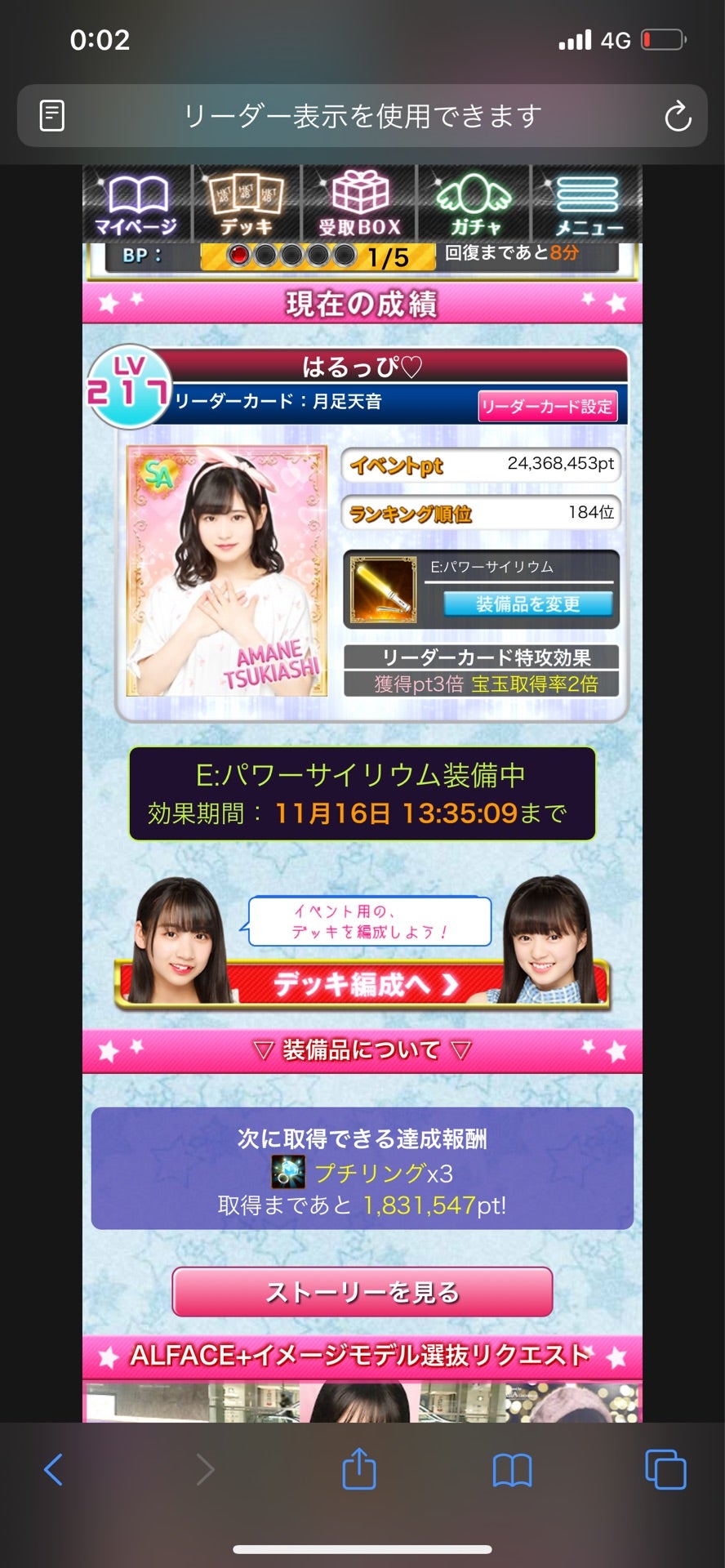Open Safari bookmarks

tap(512, 1470)
